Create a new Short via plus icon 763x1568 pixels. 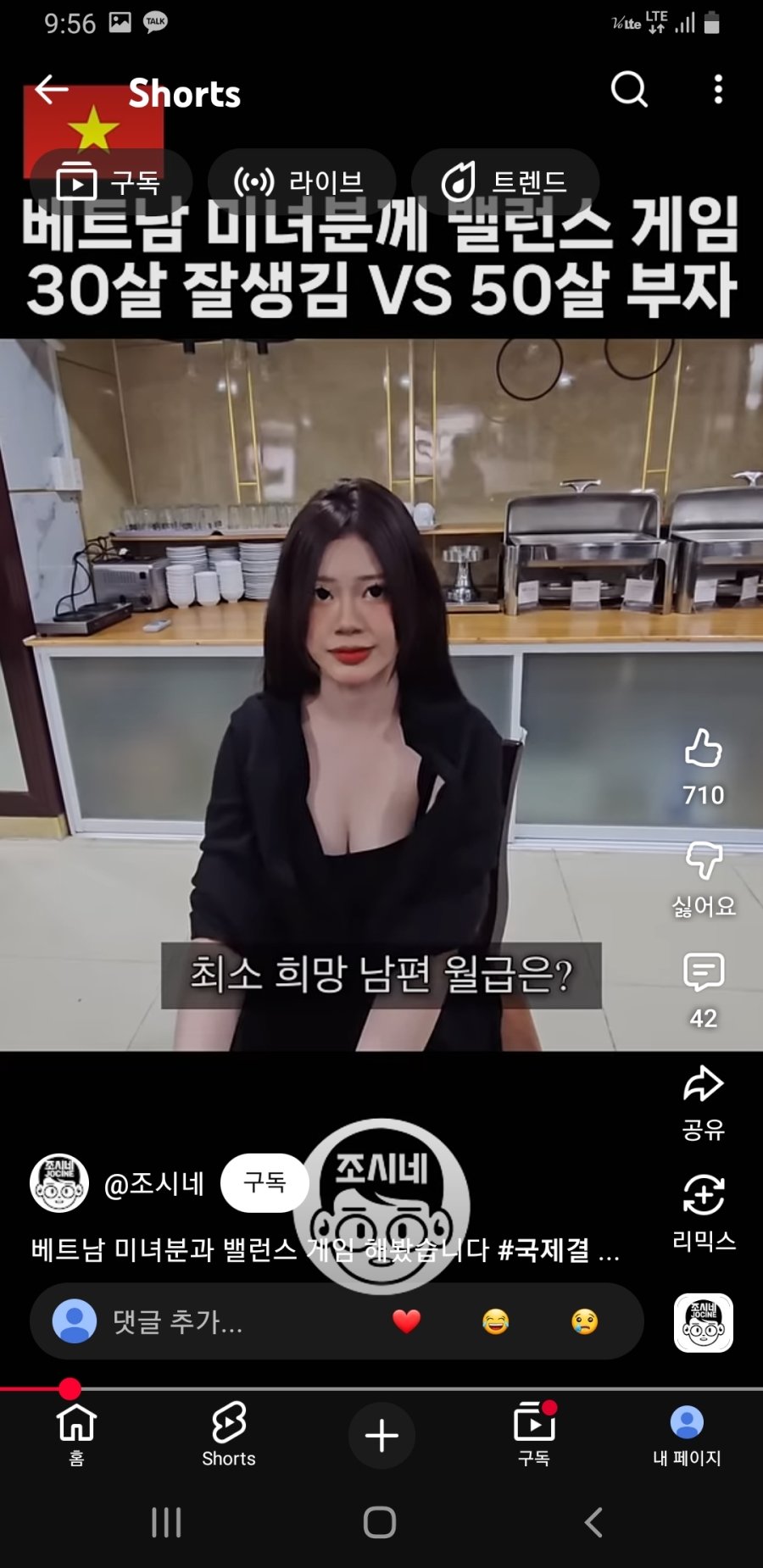coord(381,1434)
